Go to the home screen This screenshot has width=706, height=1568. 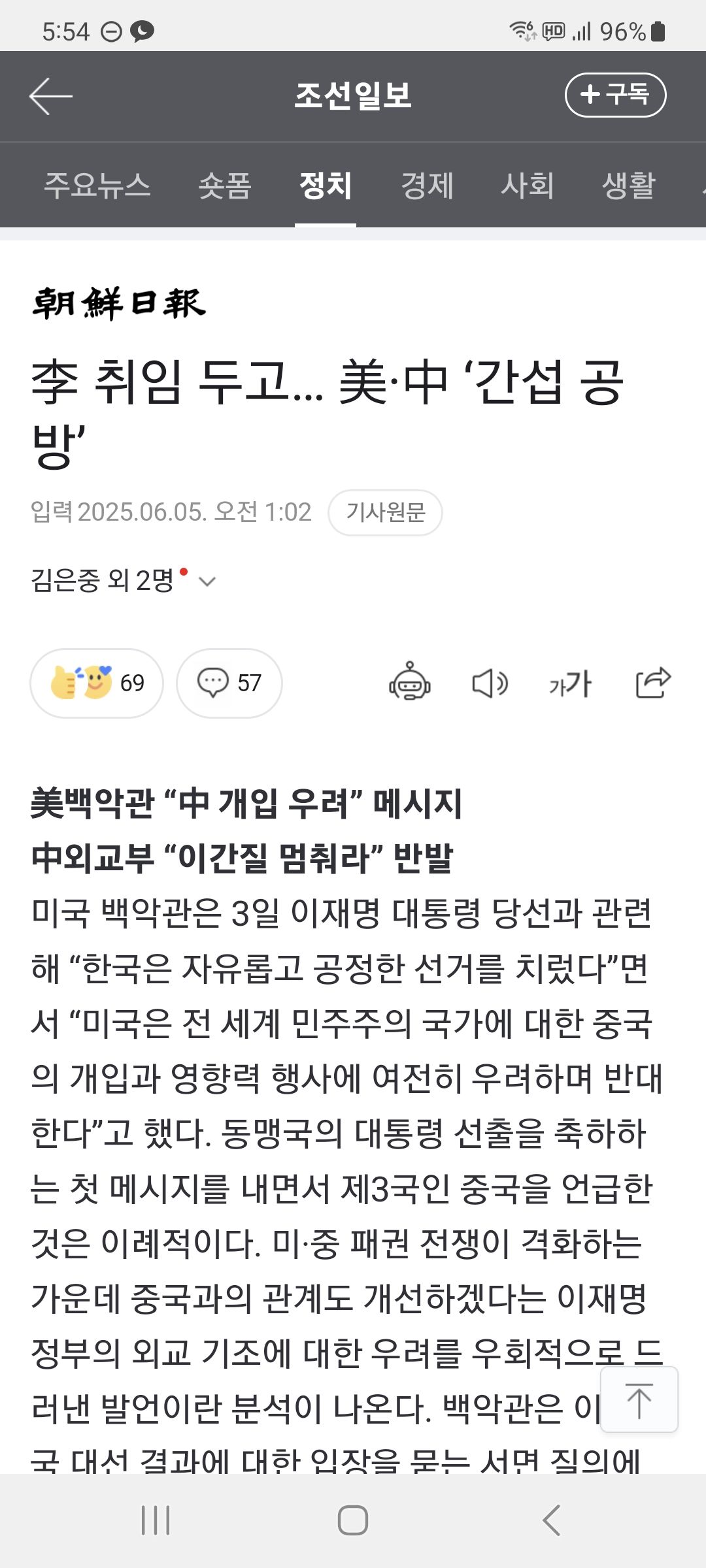point(353,1520)
